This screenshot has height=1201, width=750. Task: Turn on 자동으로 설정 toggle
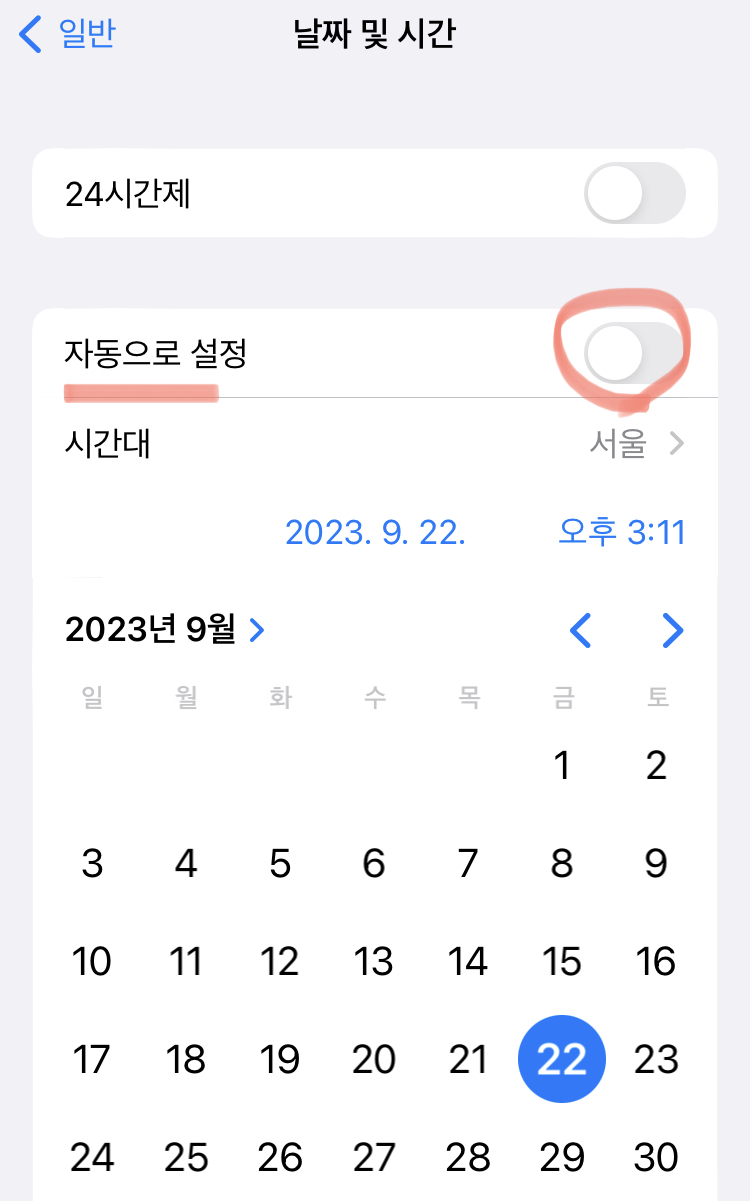[635, 353]
